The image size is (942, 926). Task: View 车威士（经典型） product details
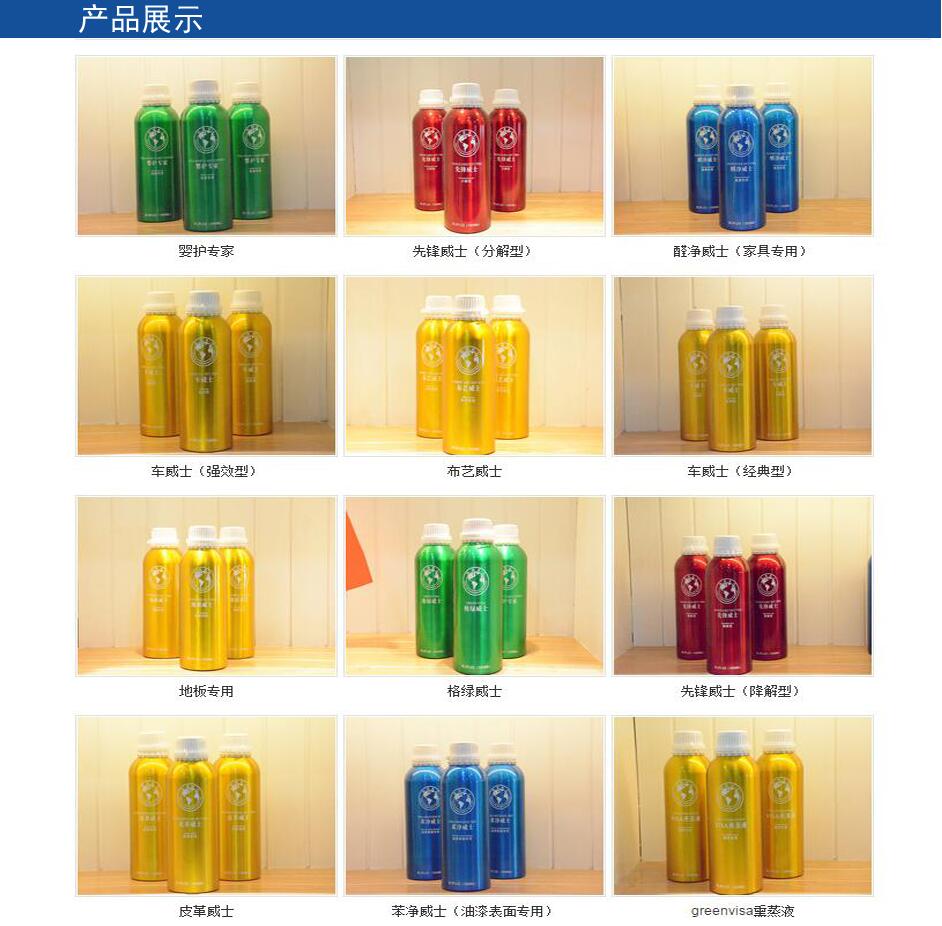click(x=742, y=366)
